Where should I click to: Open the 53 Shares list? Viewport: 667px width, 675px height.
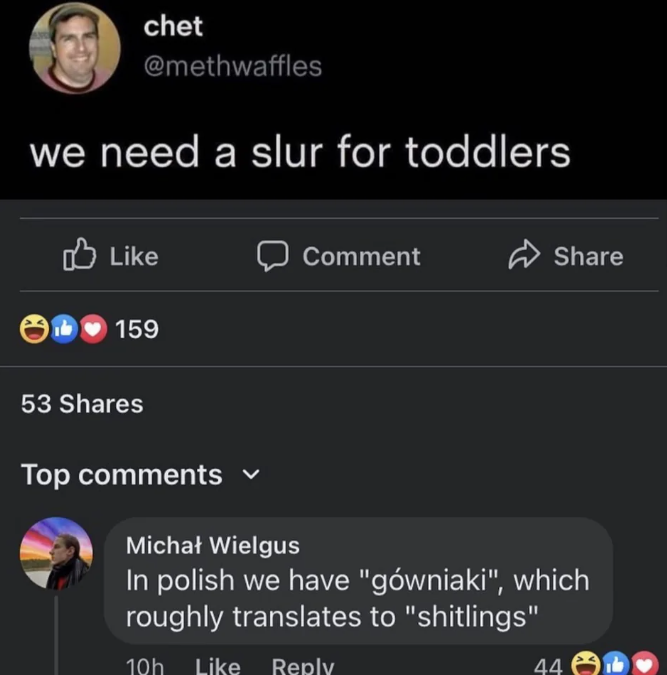(x=82, y=404)
